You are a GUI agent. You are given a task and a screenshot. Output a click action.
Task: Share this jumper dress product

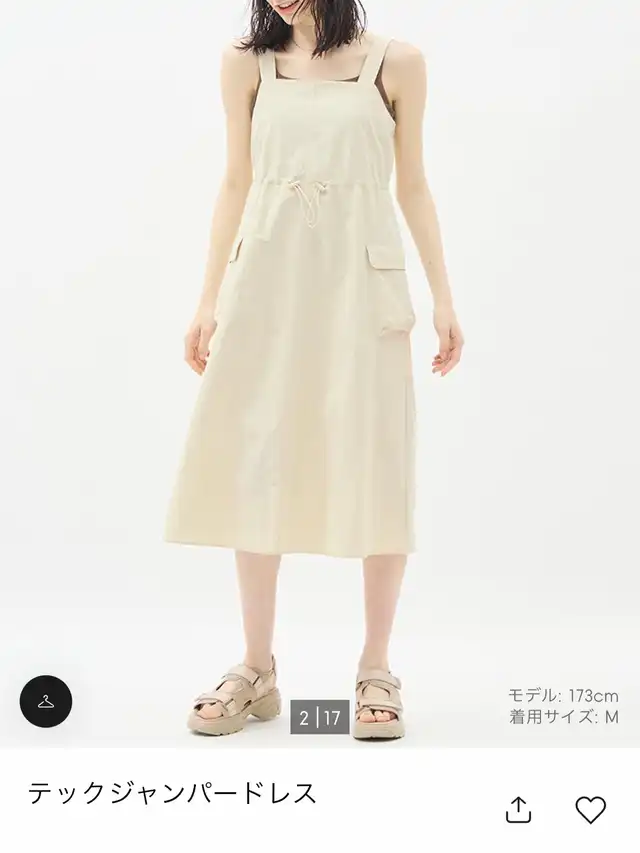point(518,809)
